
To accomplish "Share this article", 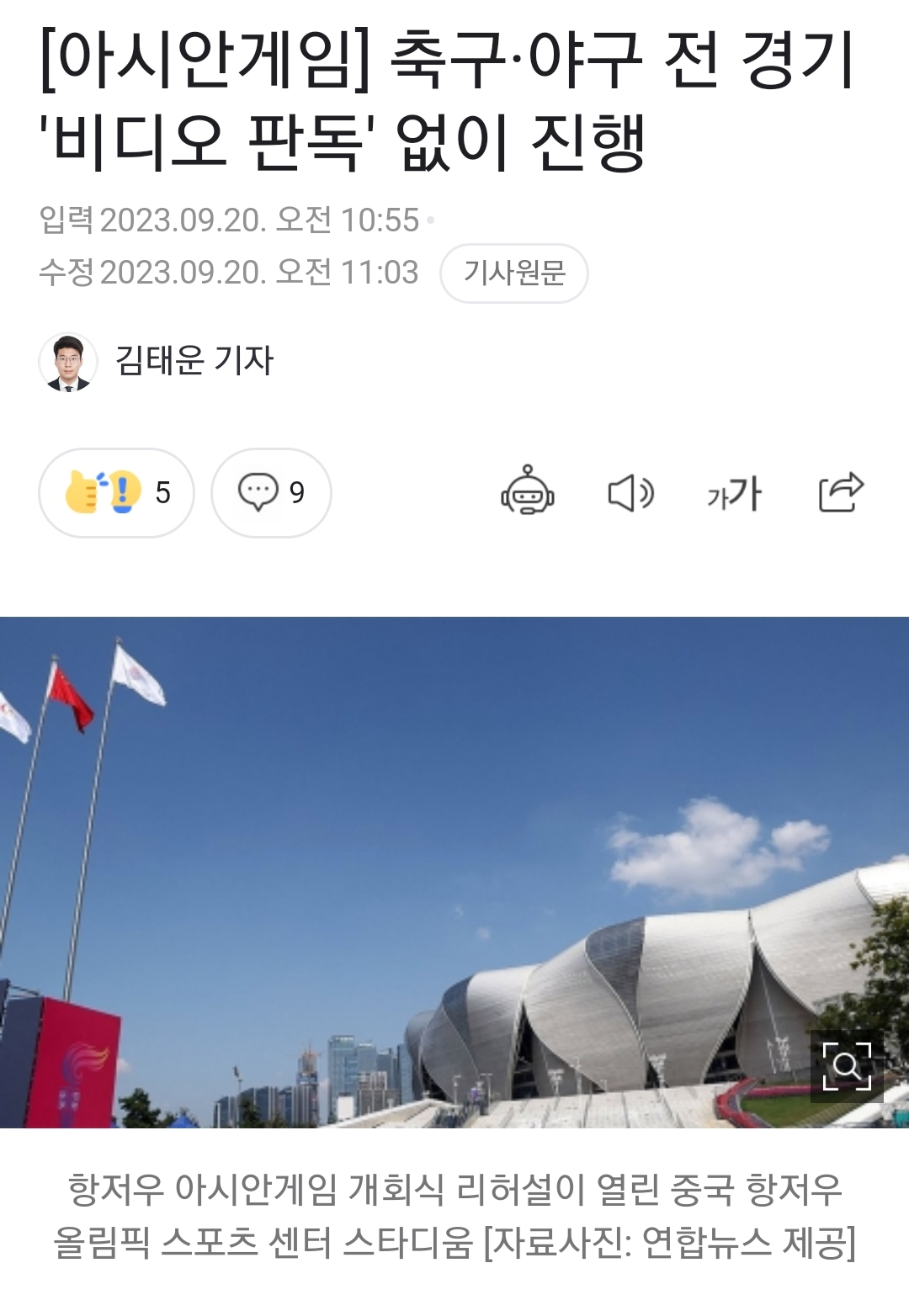I will [x=841, y=492].
